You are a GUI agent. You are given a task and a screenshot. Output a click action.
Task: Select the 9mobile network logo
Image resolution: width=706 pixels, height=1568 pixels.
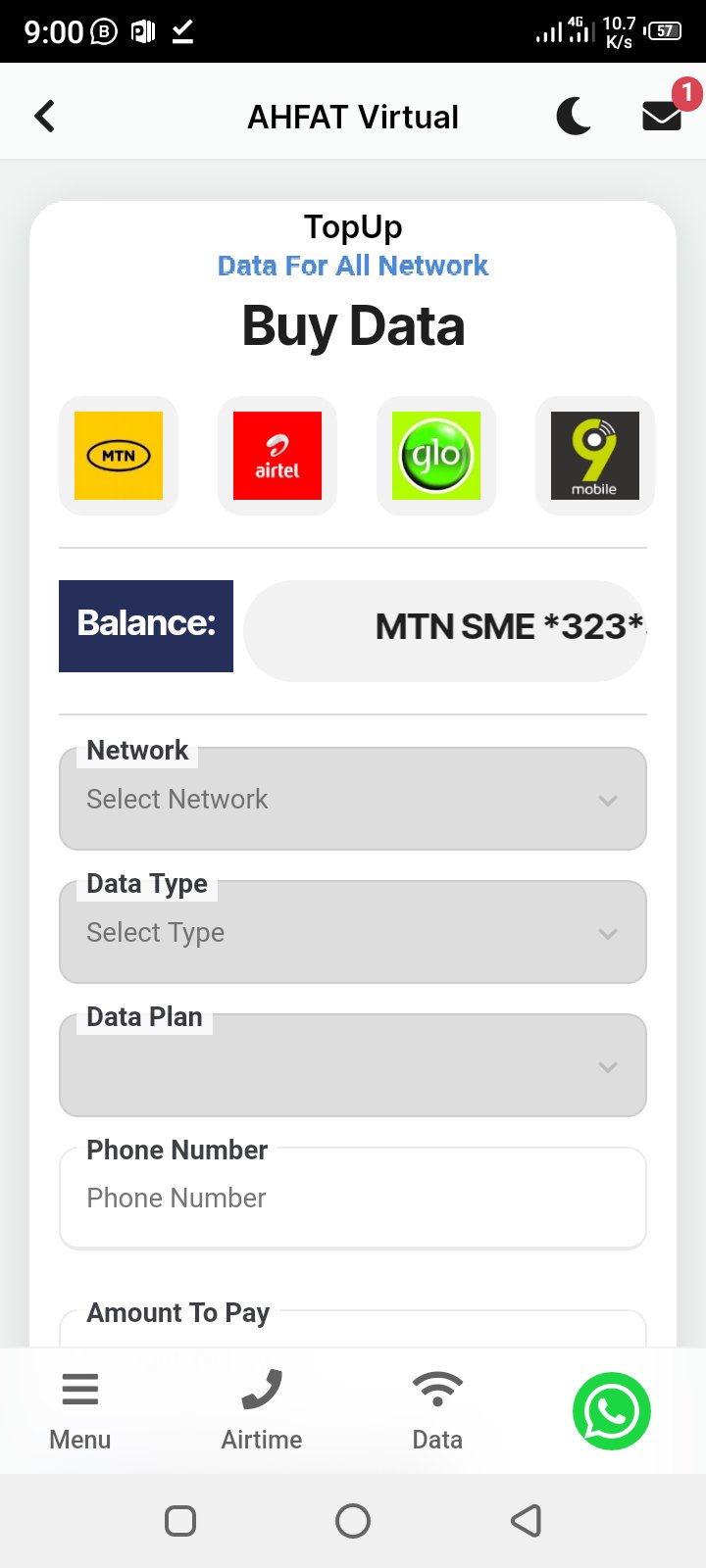click(x=594, y=455)
